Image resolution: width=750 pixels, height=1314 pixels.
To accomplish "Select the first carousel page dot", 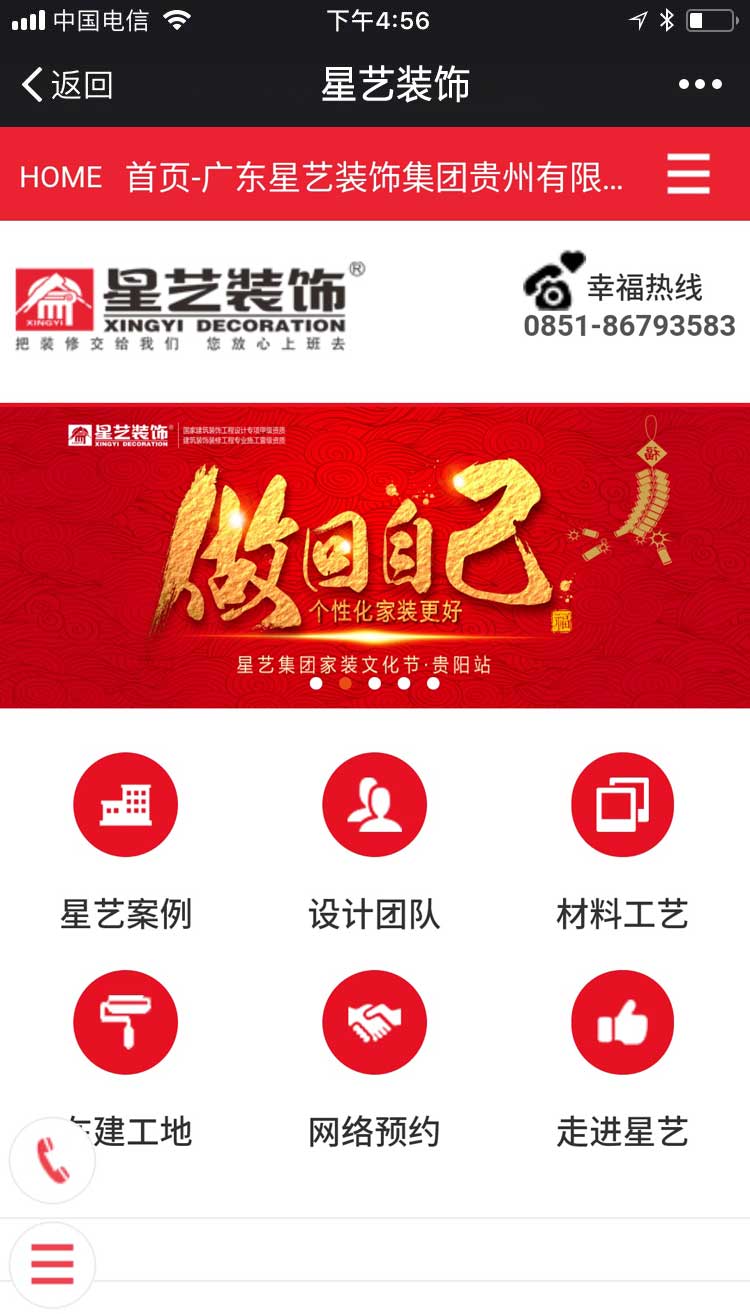I will pyautogui.click(x=316, y=684).
